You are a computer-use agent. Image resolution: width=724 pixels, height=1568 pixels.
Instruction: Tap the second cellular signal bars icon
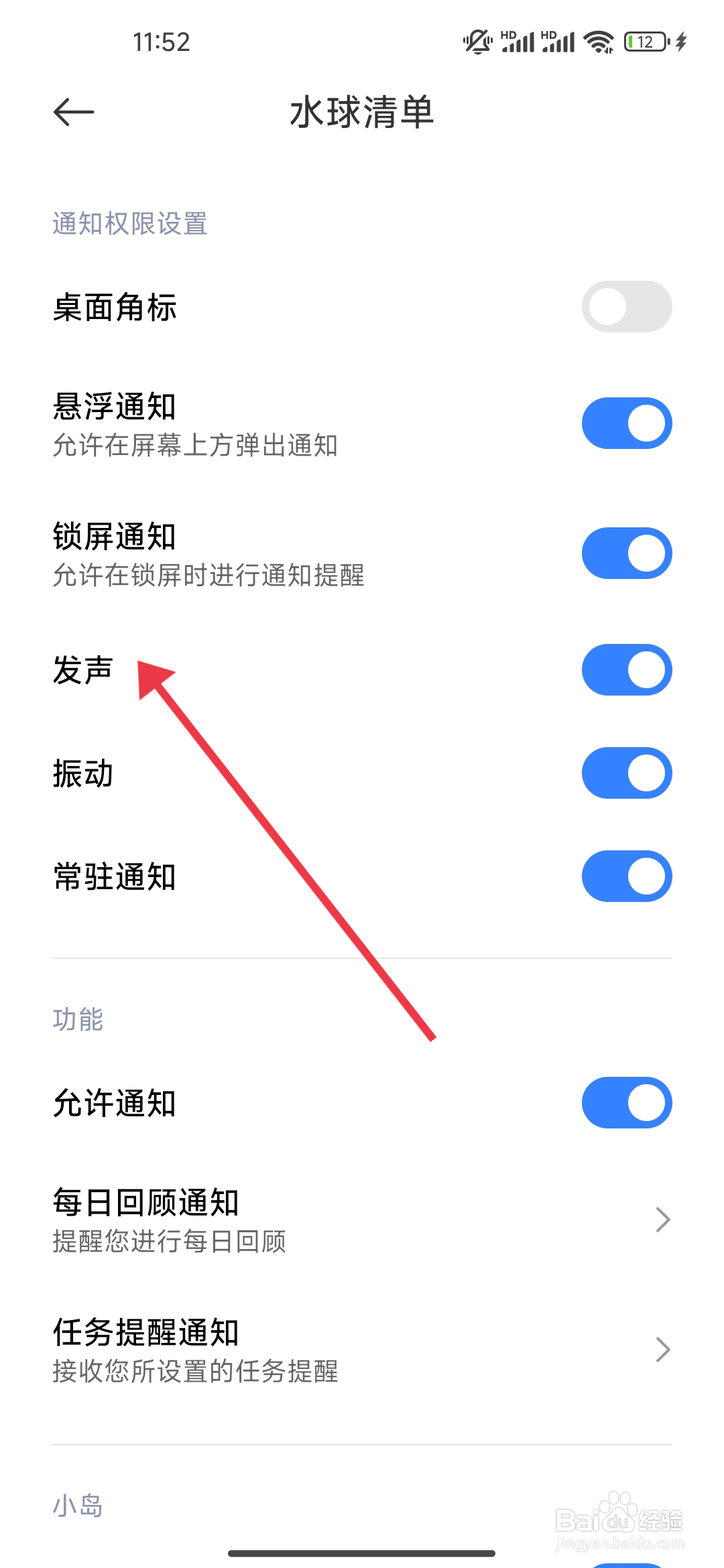point(558,42)
